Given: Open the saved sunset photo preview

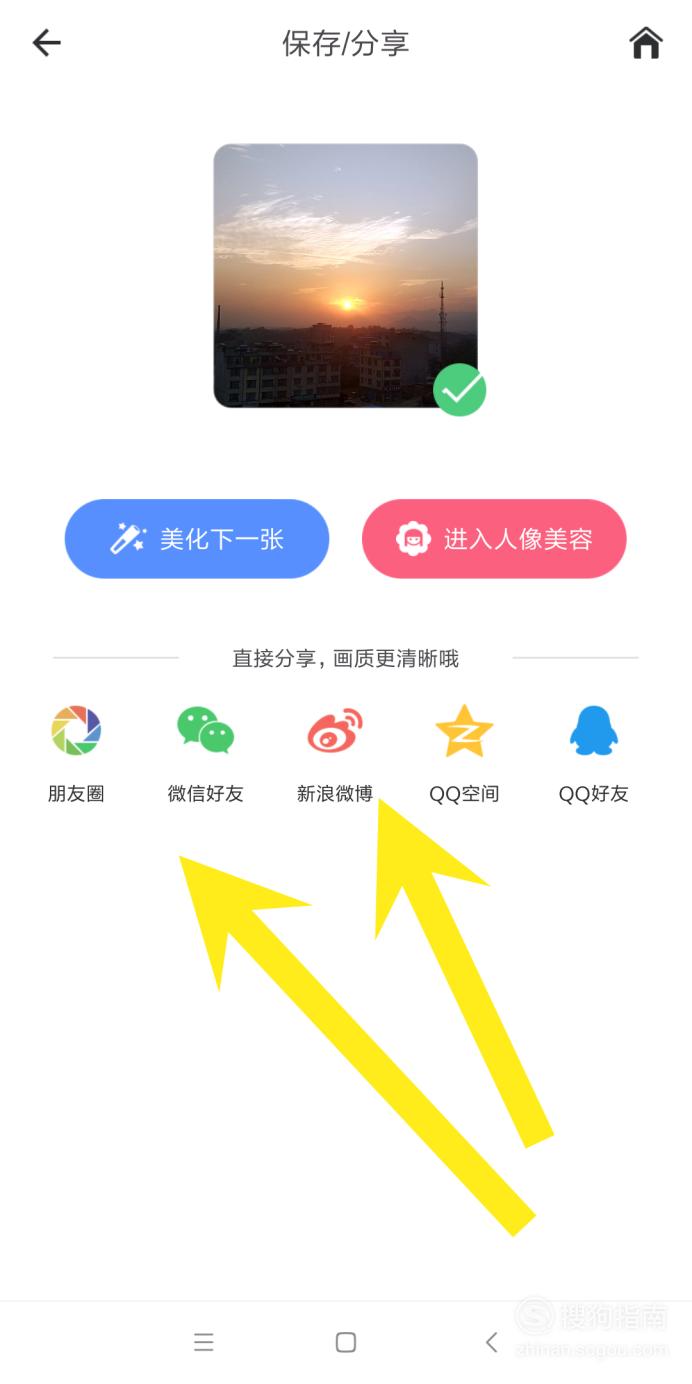Looking at the screenshot, I should pyautogui.click(x=345, y=276).
